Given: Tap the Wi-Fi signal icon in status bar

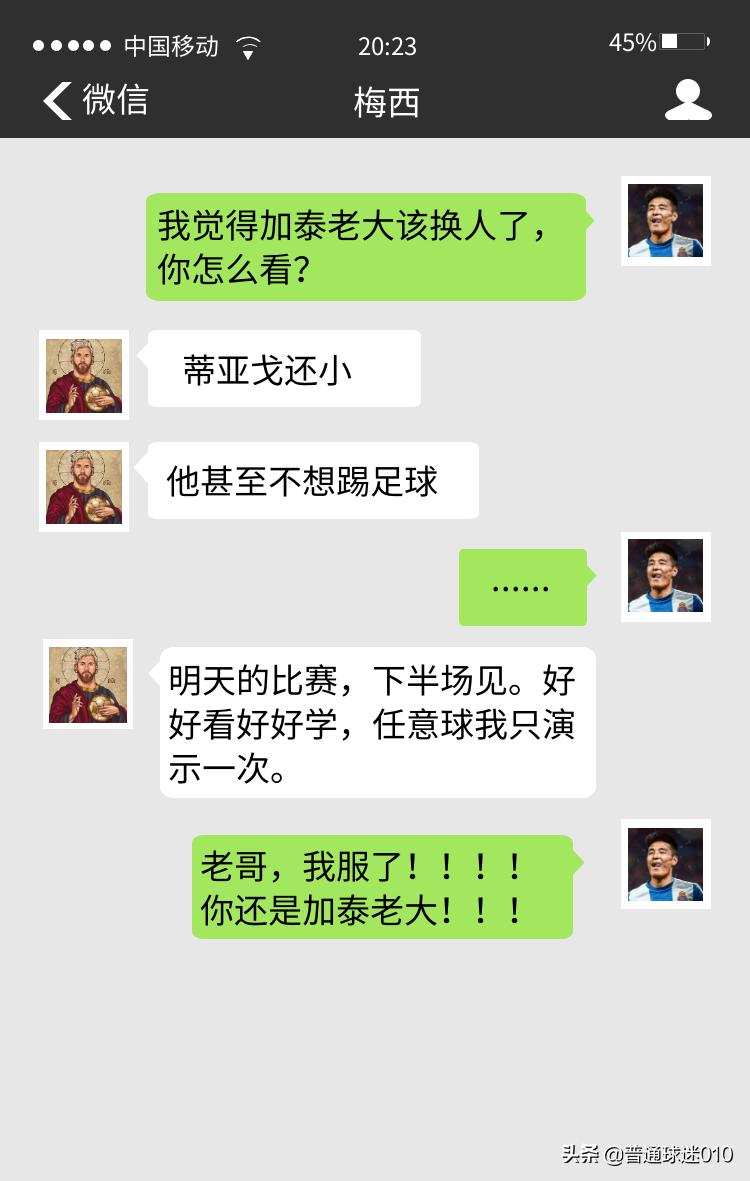Looking at the screenshot, I should 248,45.
